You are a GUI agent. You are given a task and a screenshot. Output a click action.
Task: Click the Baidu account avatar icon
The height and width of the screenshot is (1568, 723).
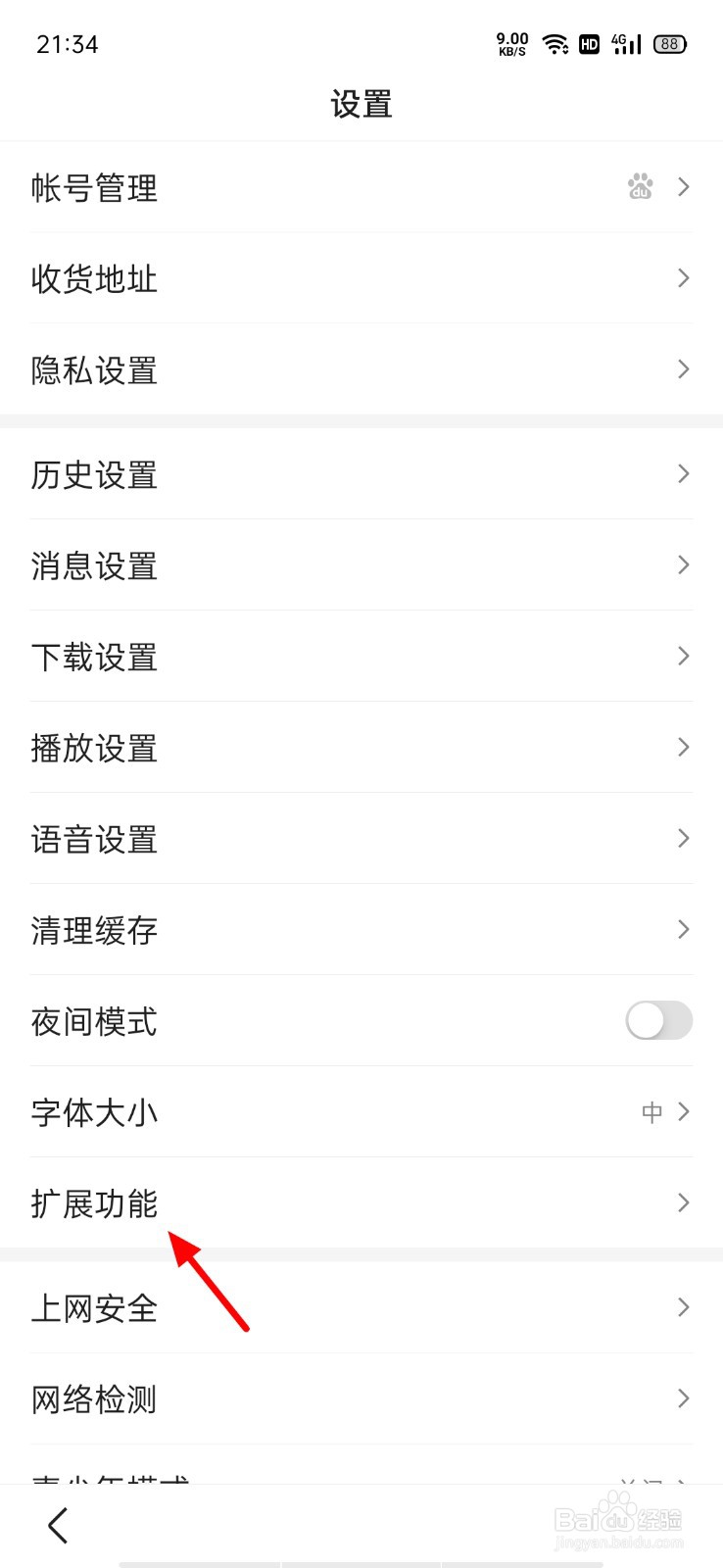tap(640, 186)
